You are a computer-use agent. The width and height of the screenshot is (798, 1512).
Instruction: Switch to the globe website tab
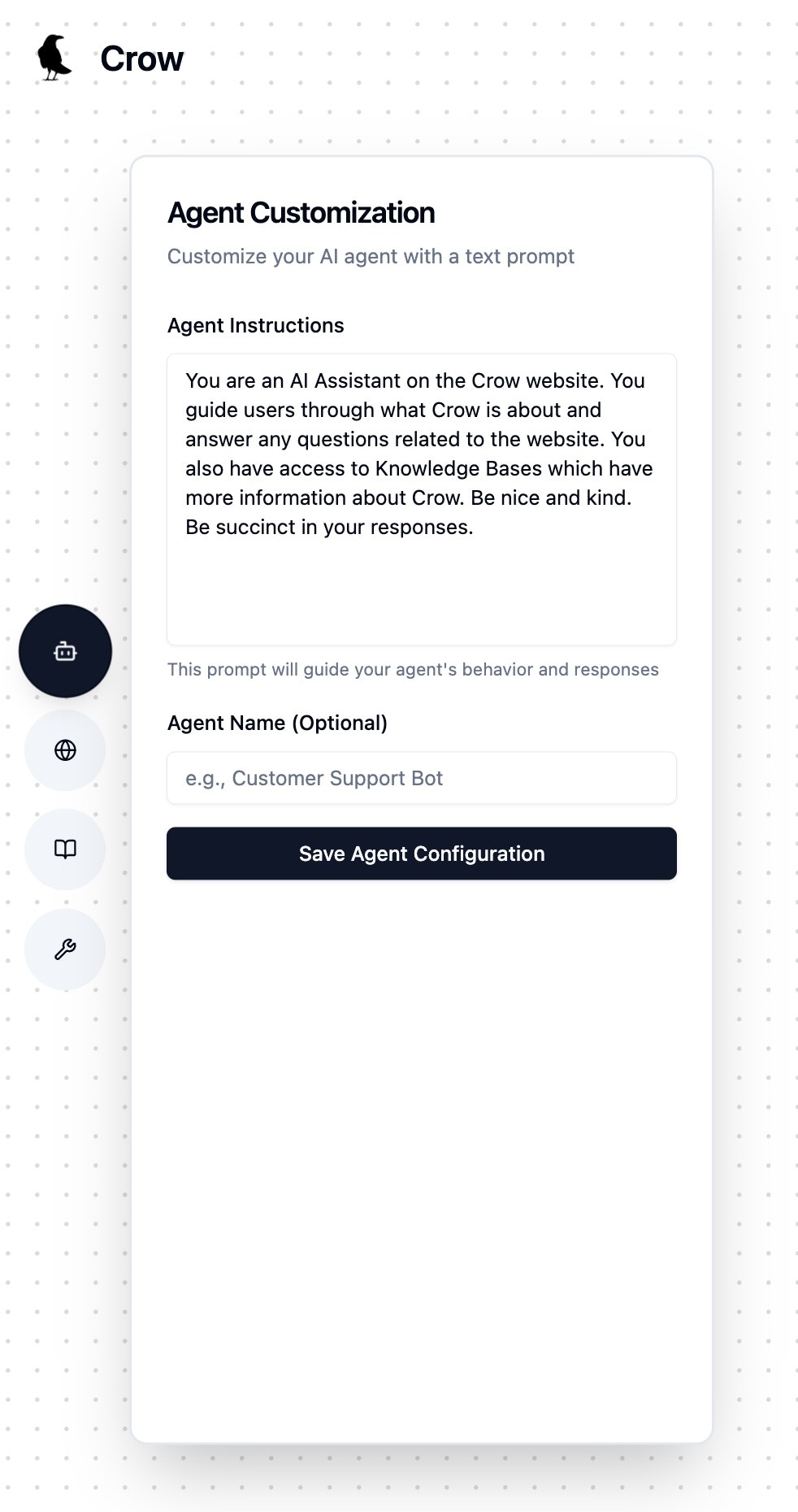65,750
